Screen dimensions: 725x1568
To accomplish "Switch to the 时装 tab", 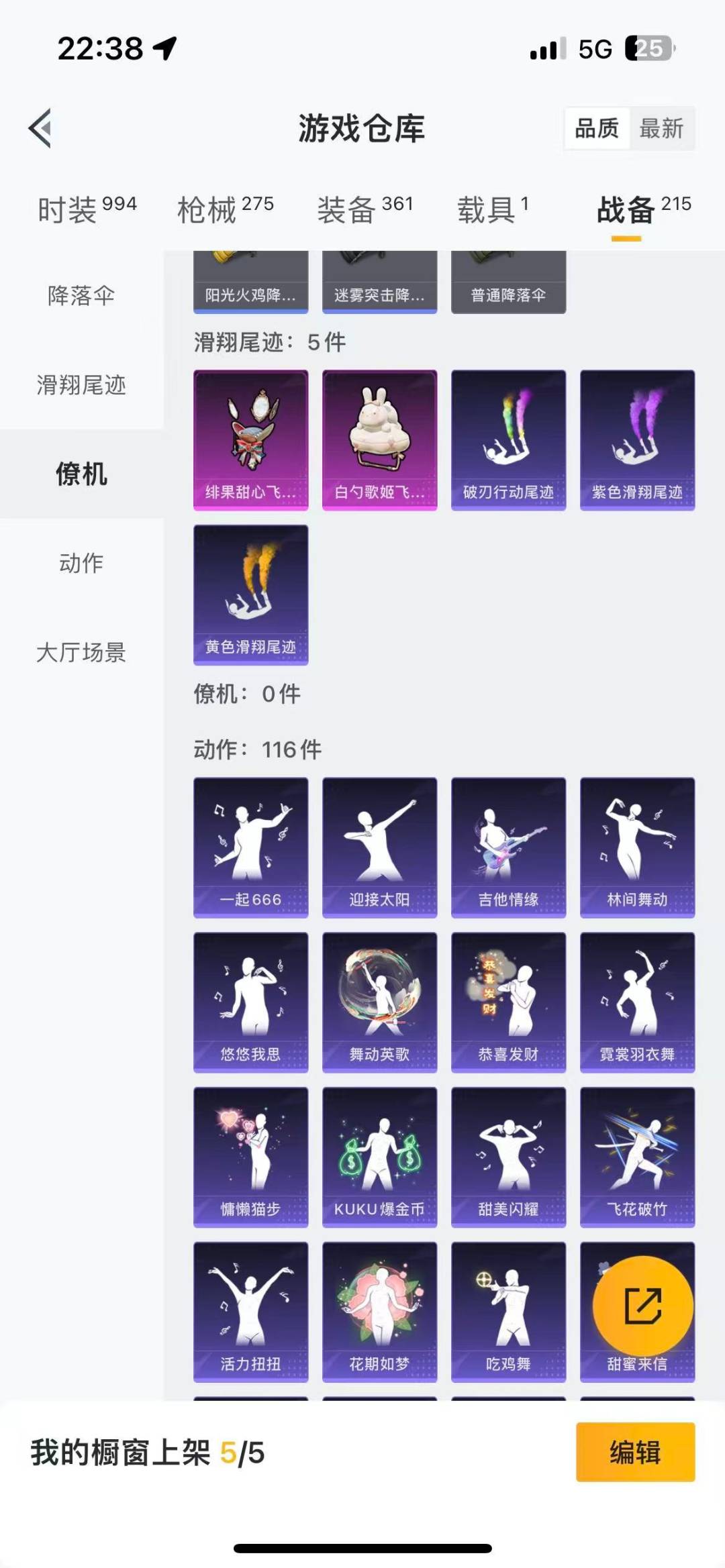I will point(87,209).
